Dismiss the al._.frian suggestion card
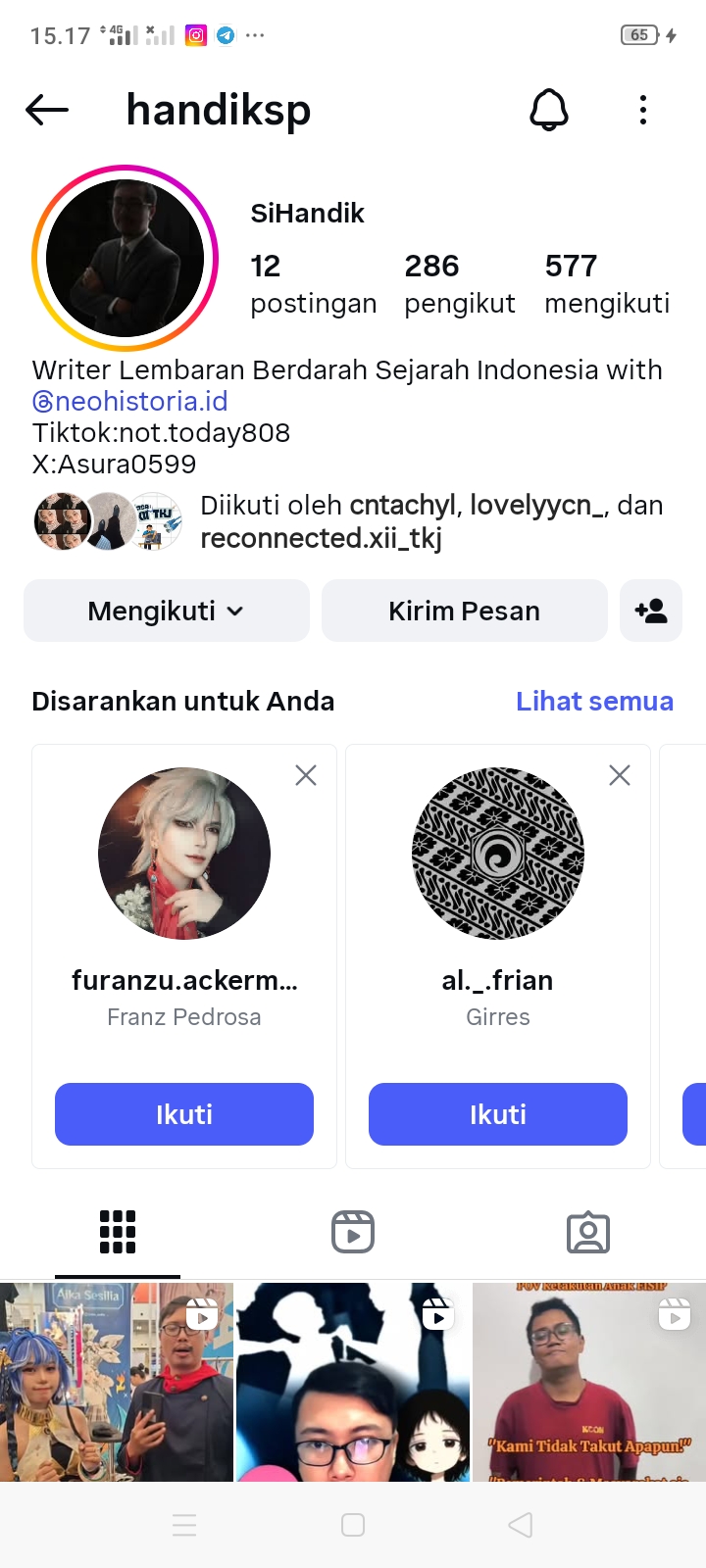The image size is (706, 1568). [620, 775]
